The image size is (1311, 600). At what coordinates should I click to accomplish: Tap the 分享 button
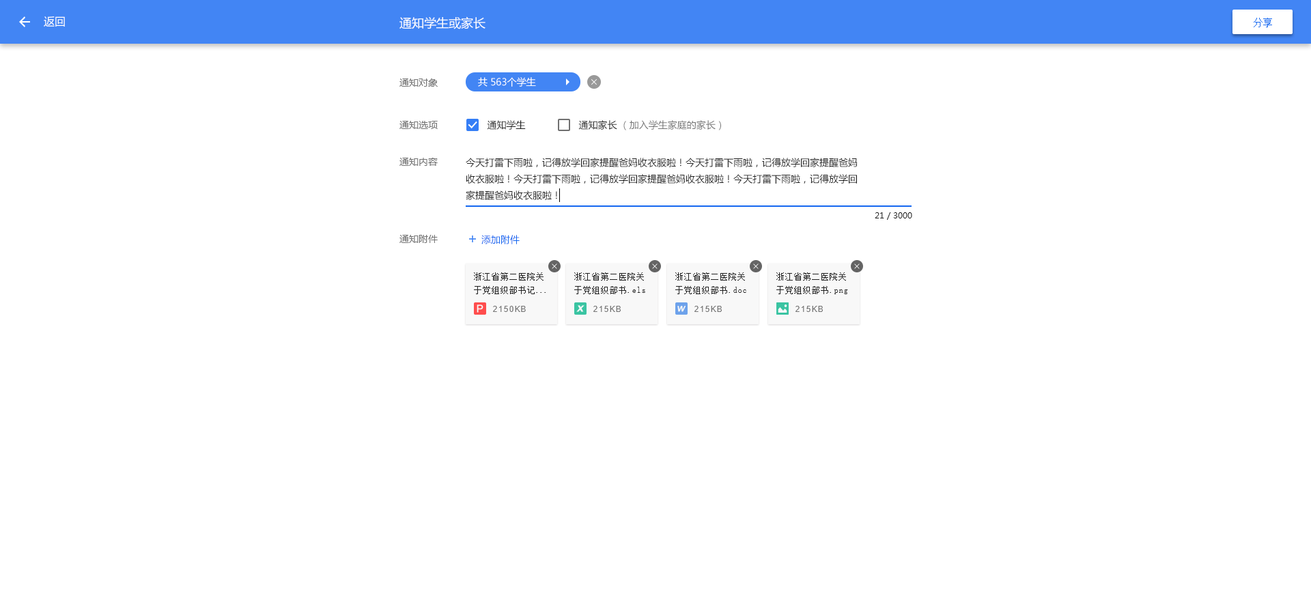1262,22
